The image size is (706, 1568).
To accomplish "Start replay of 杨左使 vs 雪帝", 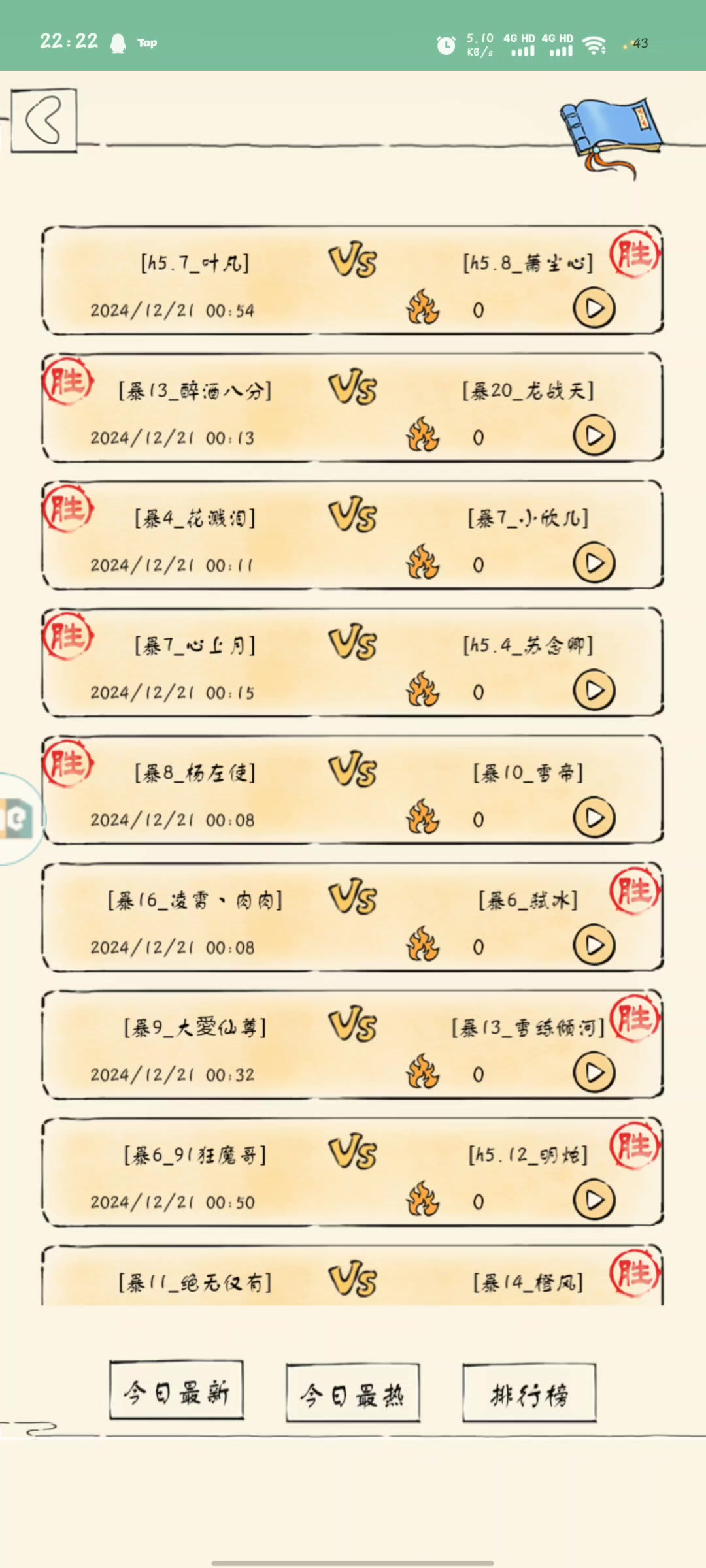I will click(x=594, y=818).
